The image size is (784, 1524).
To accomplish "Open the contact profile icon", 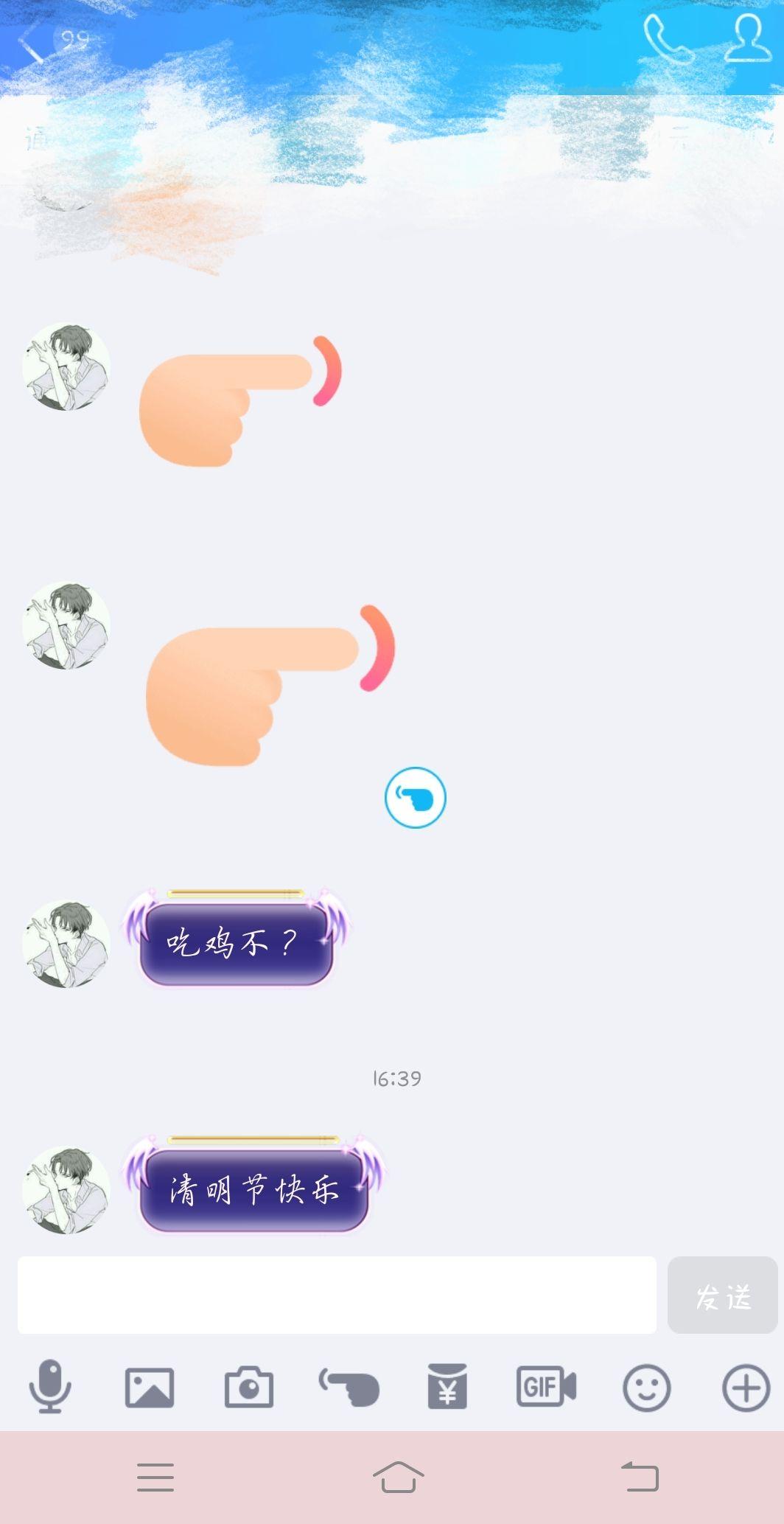I will (746, 38).
